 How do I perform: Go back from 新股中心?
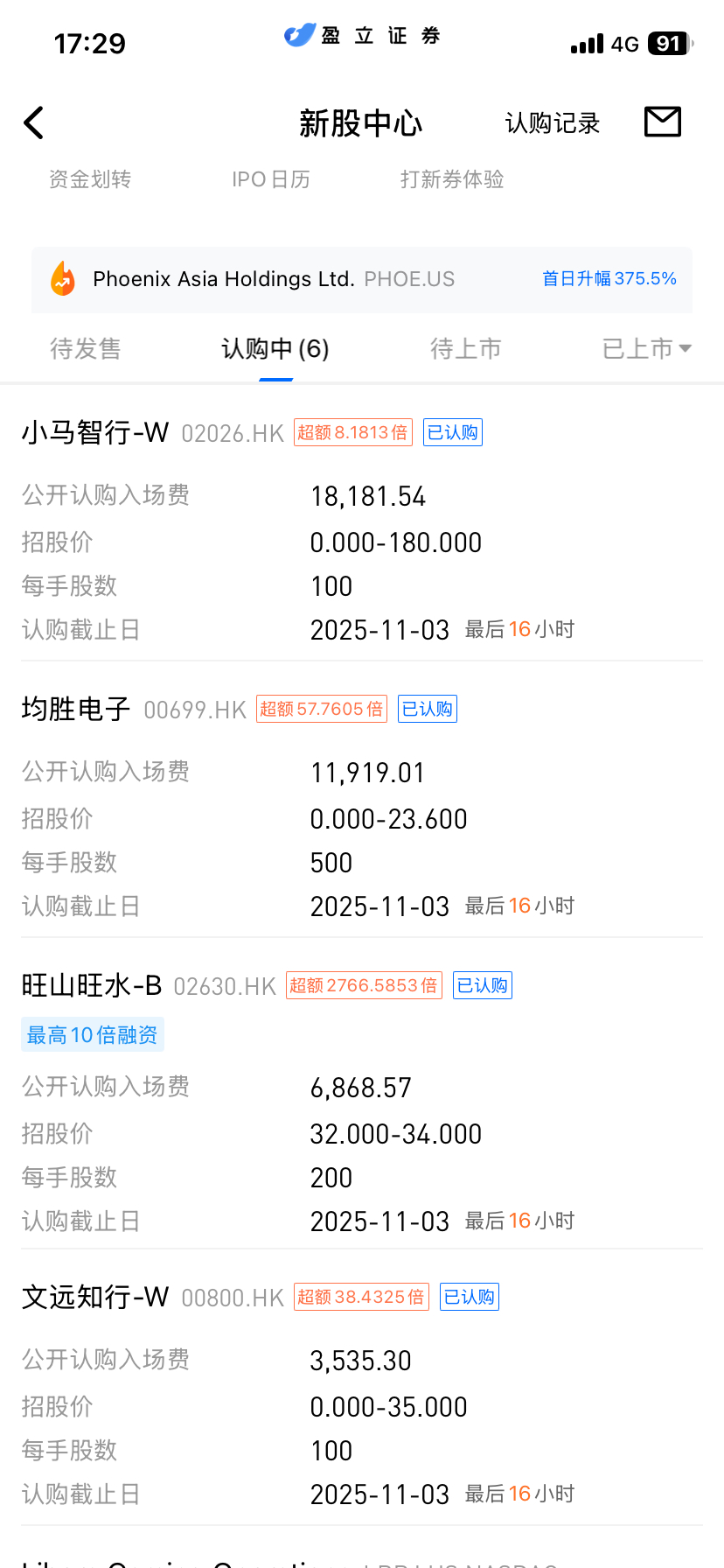[34, 123]
